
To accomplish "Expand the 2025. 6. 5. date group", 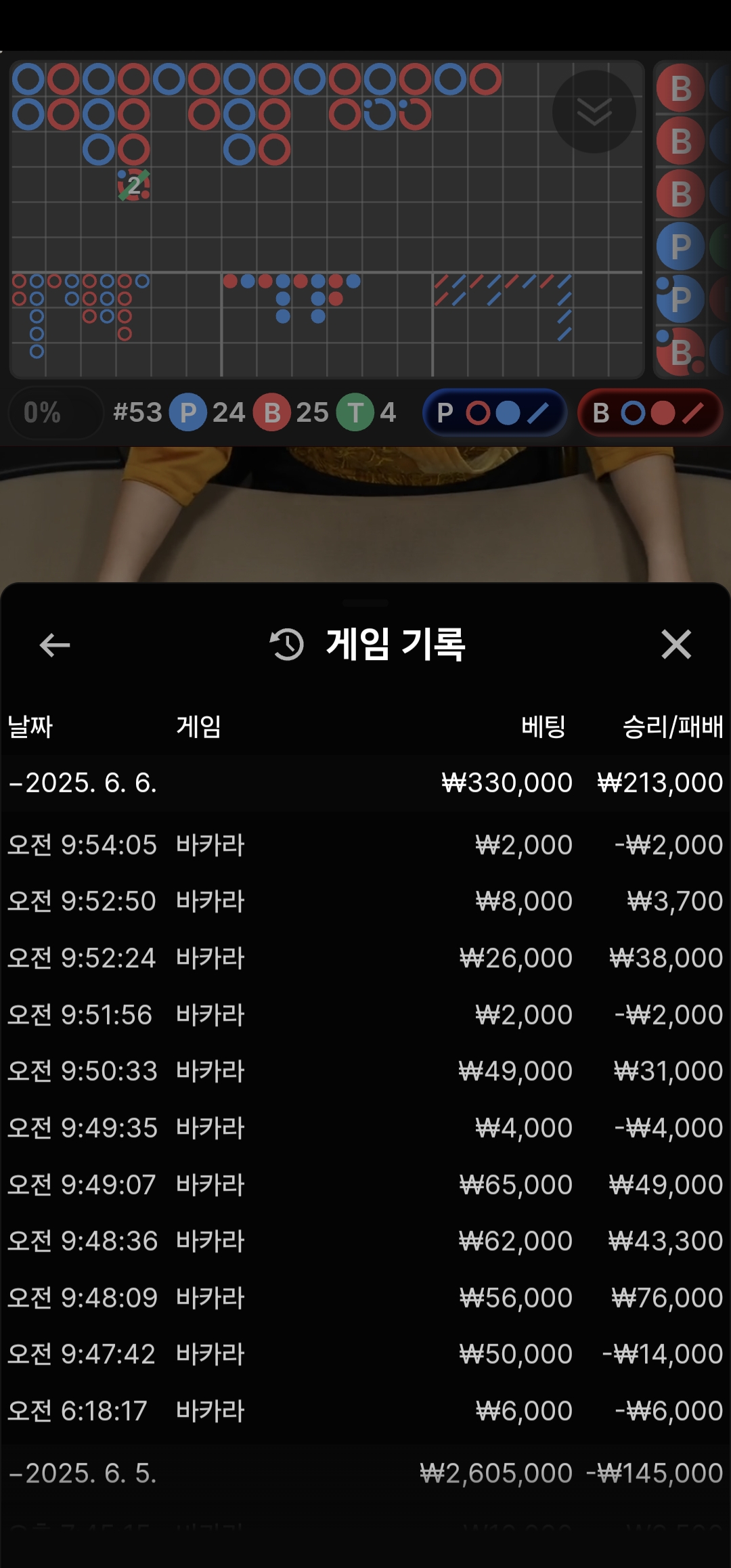I will tap(83, 1473).
